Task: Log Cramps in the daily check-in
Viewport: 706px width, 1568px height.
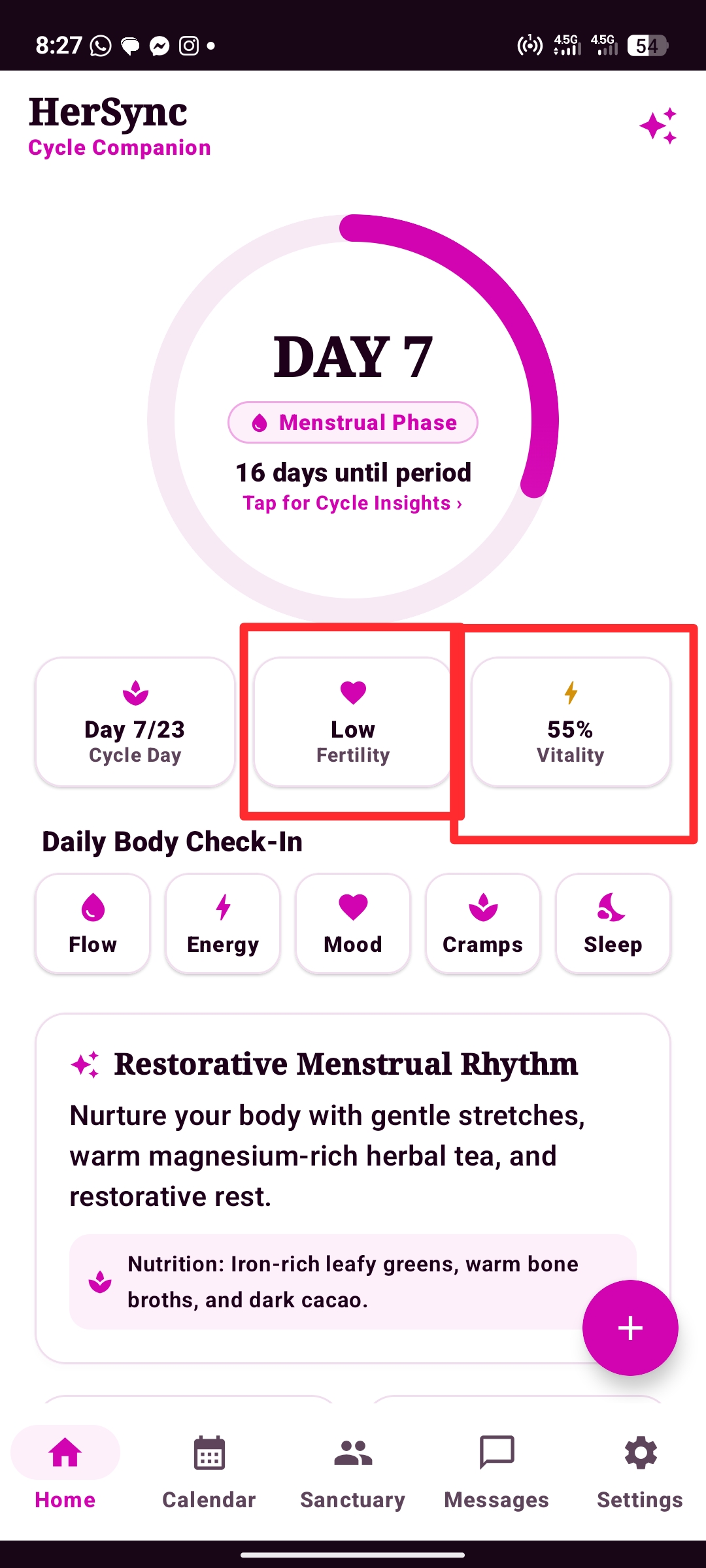Action: coord(483,924)
